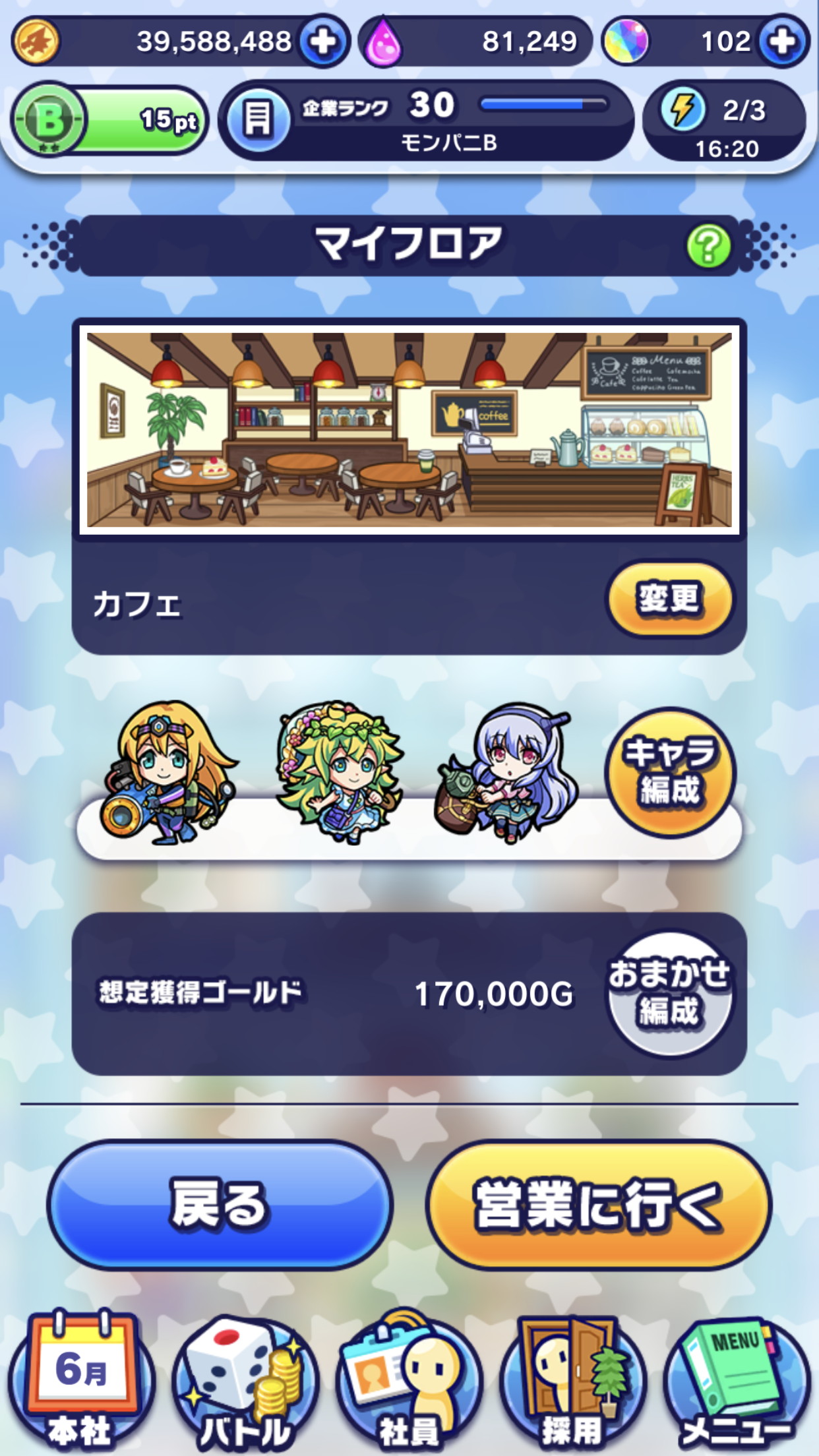Use おまかせ編成 auto formation

(670, 993)
